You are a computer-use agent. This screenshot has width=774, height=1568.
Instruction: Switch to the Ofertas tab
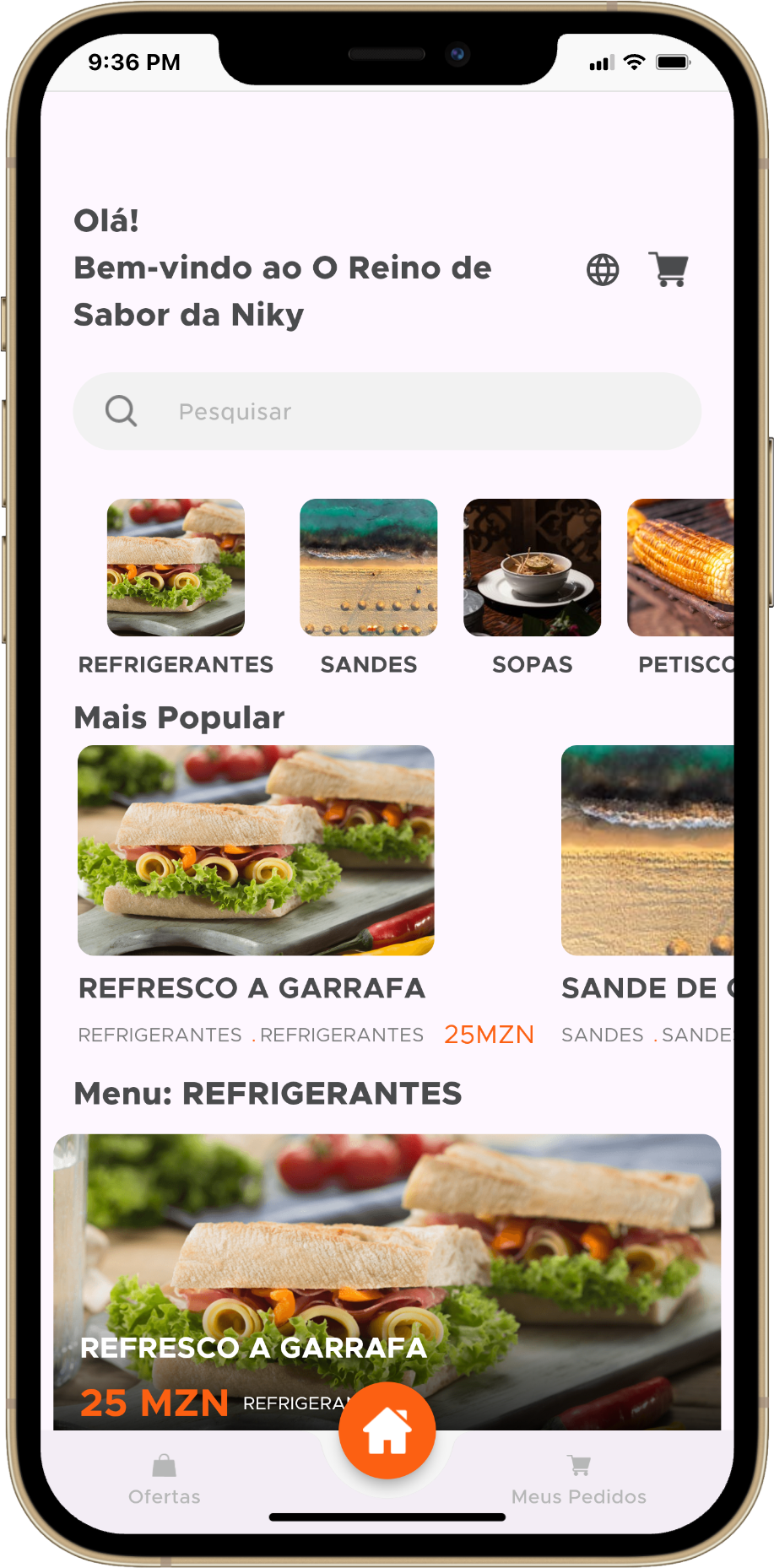[164, 1496]
